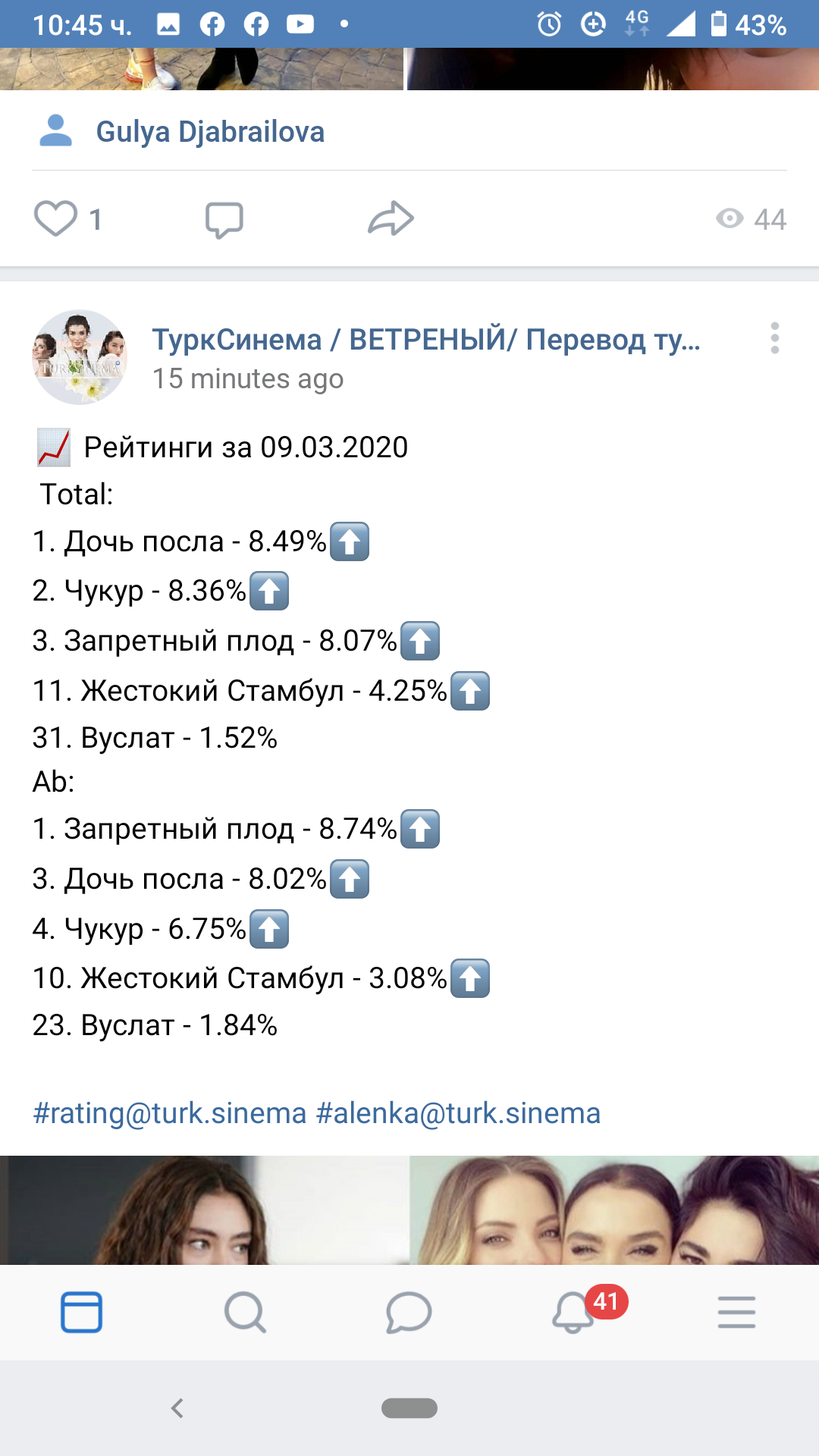The image size is (819, 1456).
Task: Open the ТуркСинема community avatar
Action: point(80,357)
